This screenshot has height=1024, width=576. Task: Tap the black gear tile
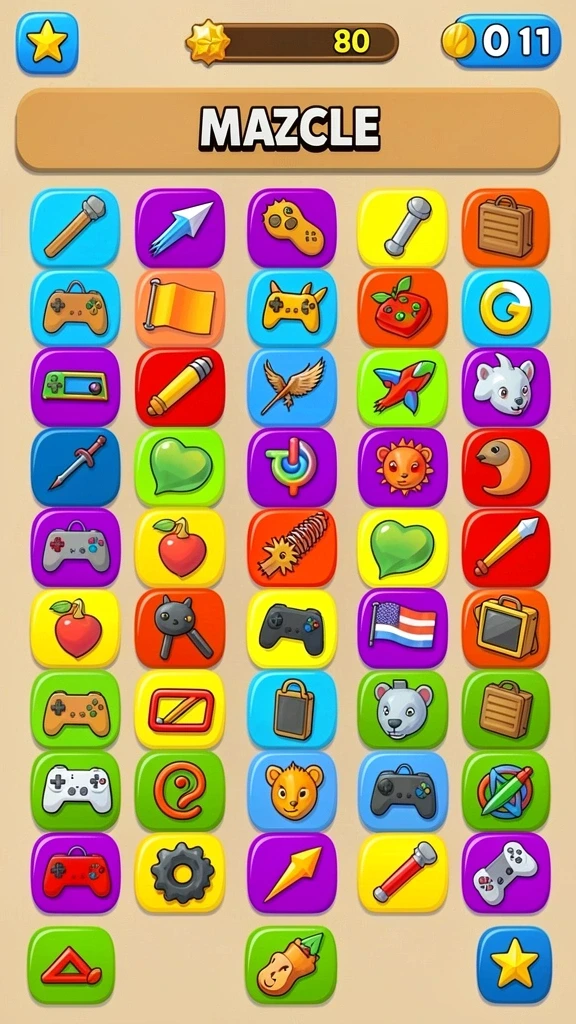tap(180, 872)
